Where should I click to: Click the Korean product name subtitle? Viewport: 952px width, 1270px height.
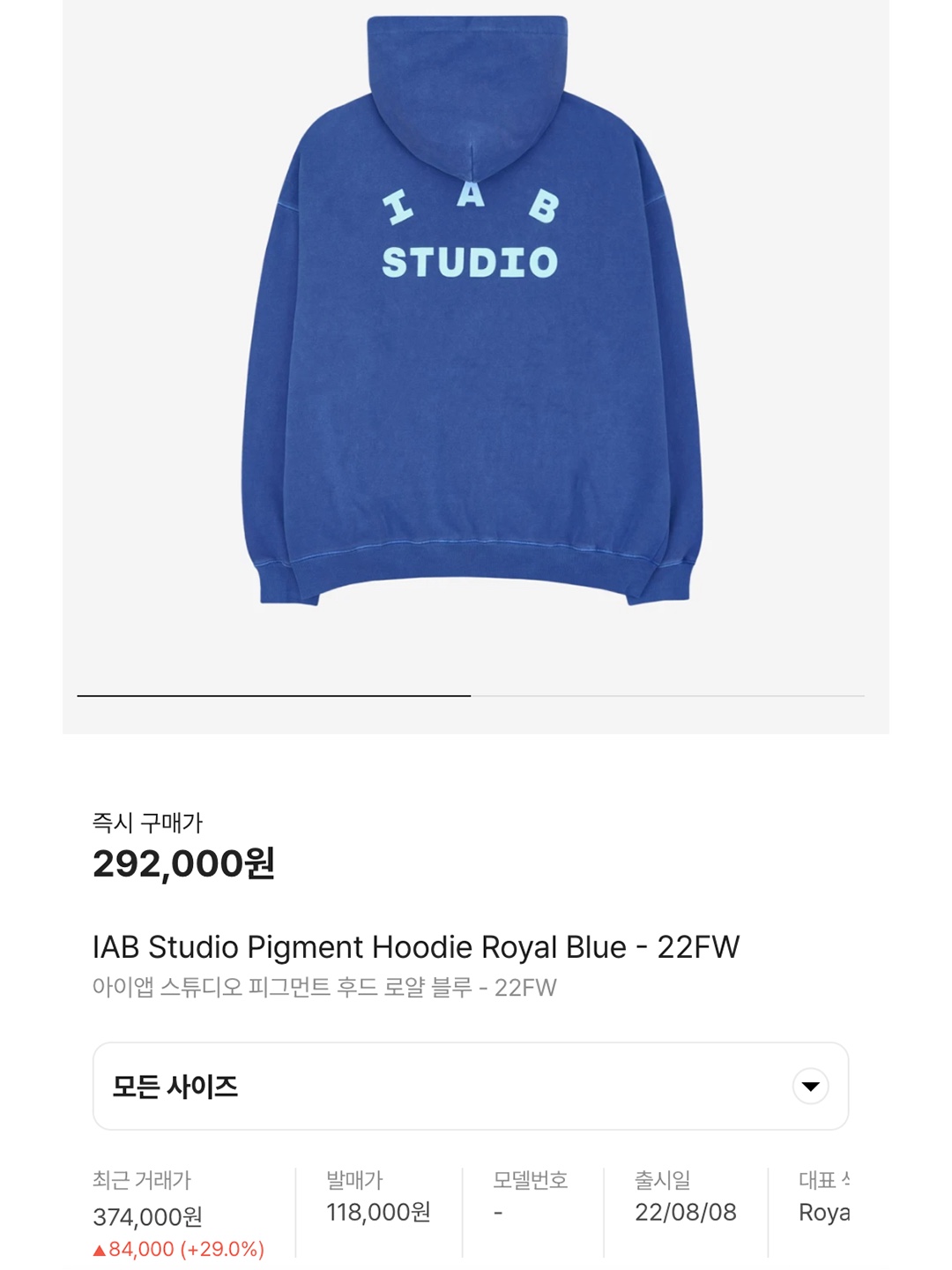[324, 988]
